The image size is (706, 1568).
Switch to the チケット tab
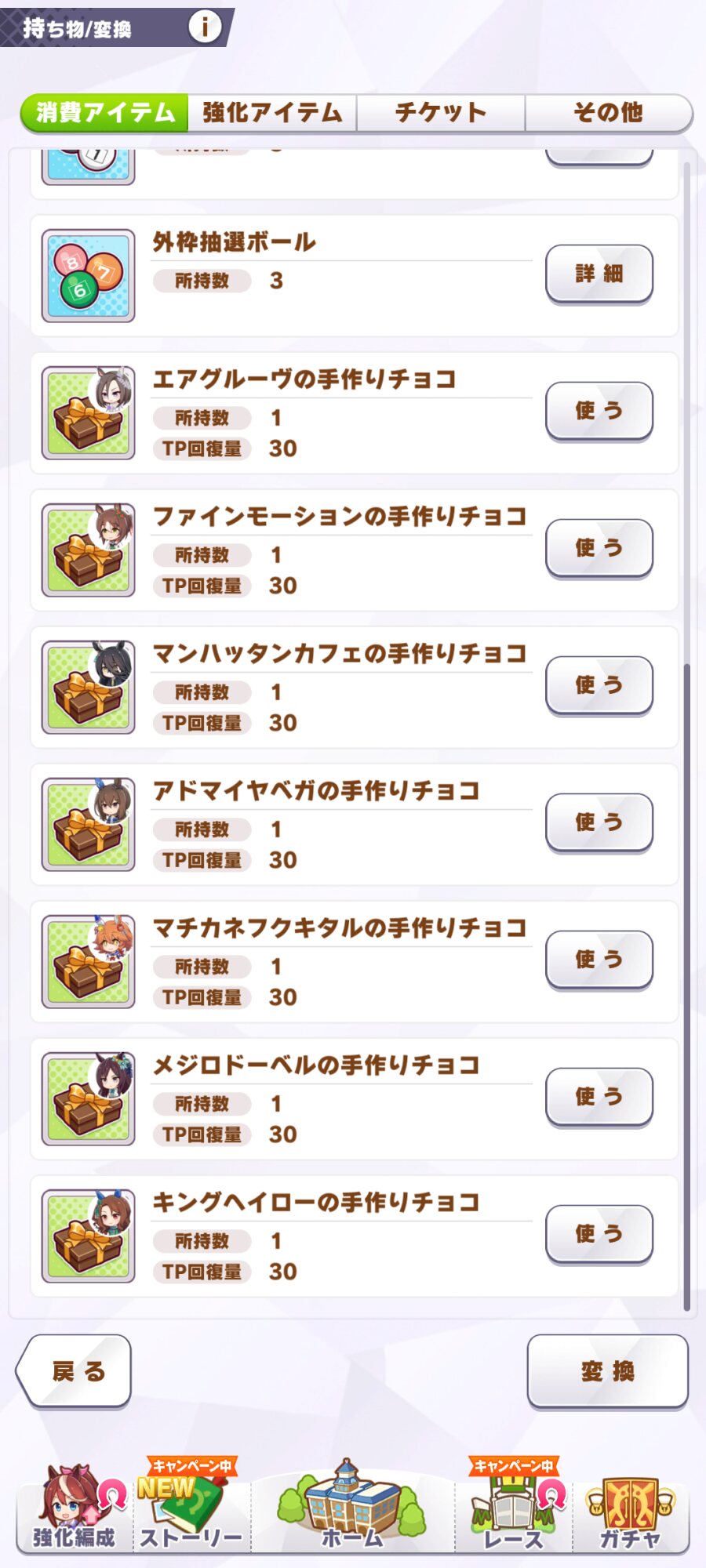(x=441, y=113)
